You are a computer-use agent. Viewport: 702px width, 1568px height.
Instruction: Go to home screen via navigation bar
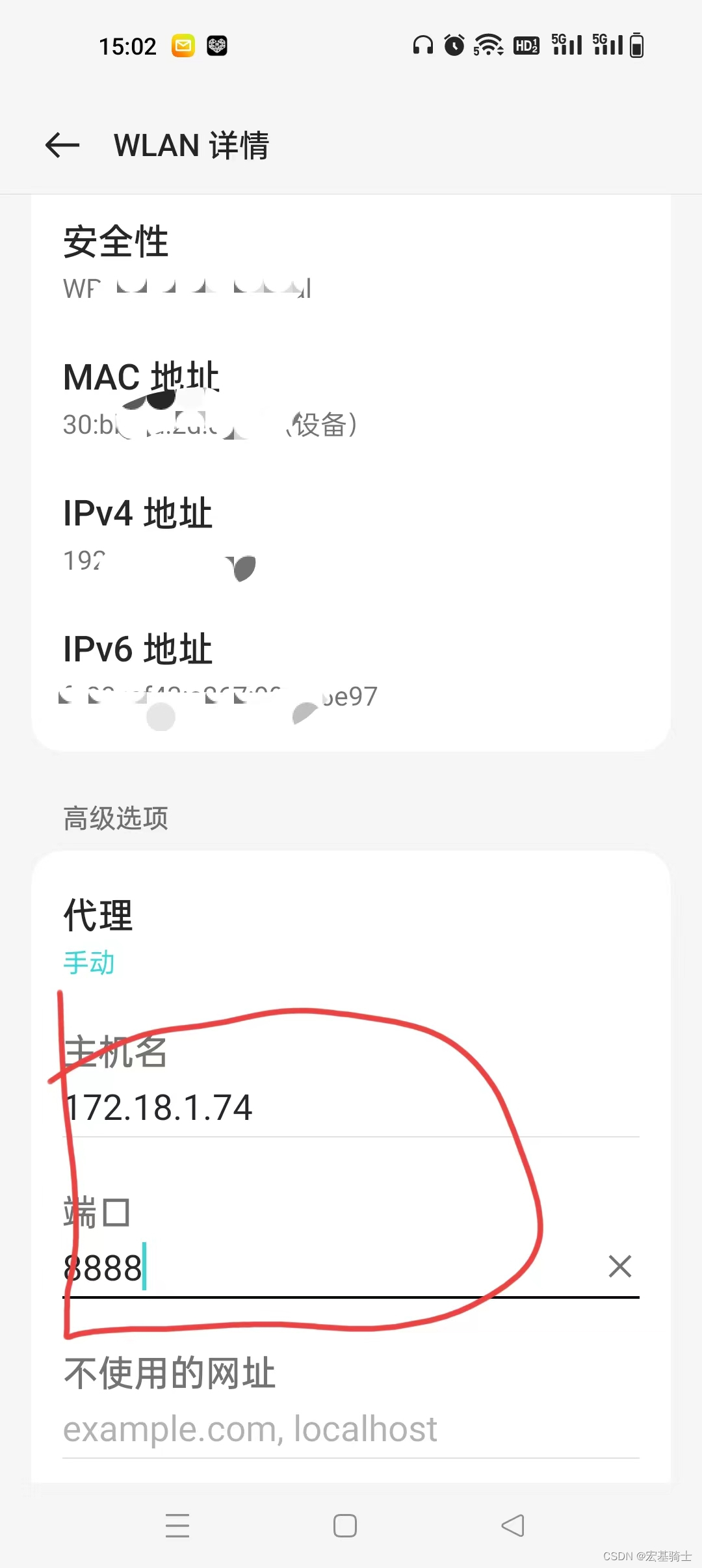tap(344, 1526)
